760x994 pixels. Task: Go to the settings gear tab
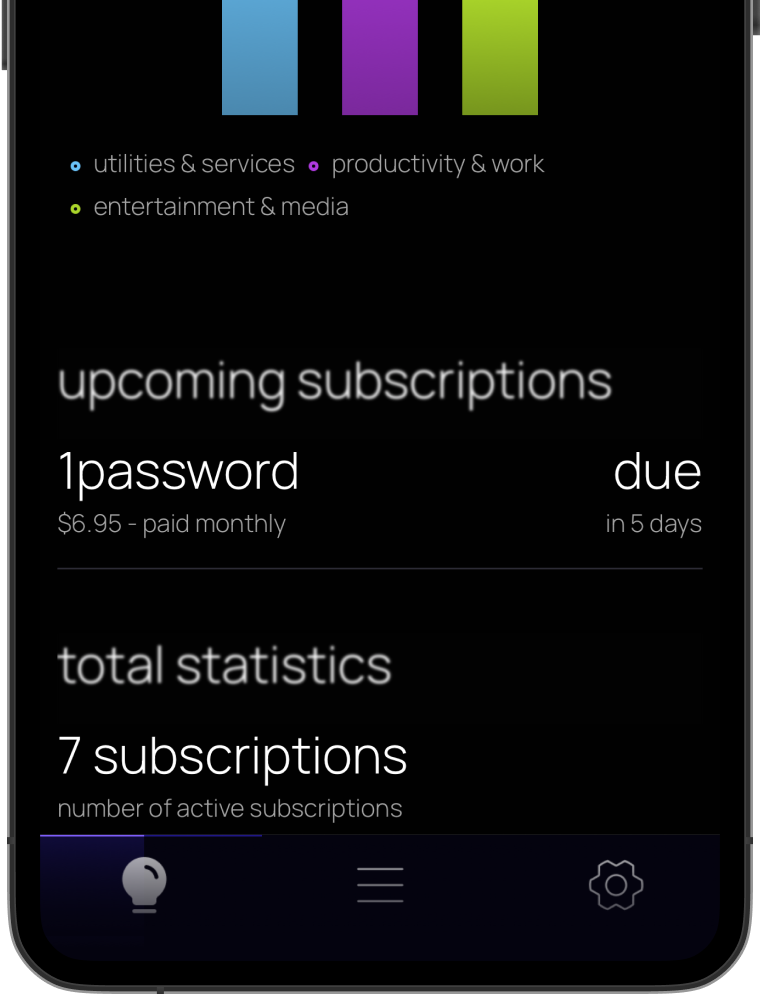[615, 885]
